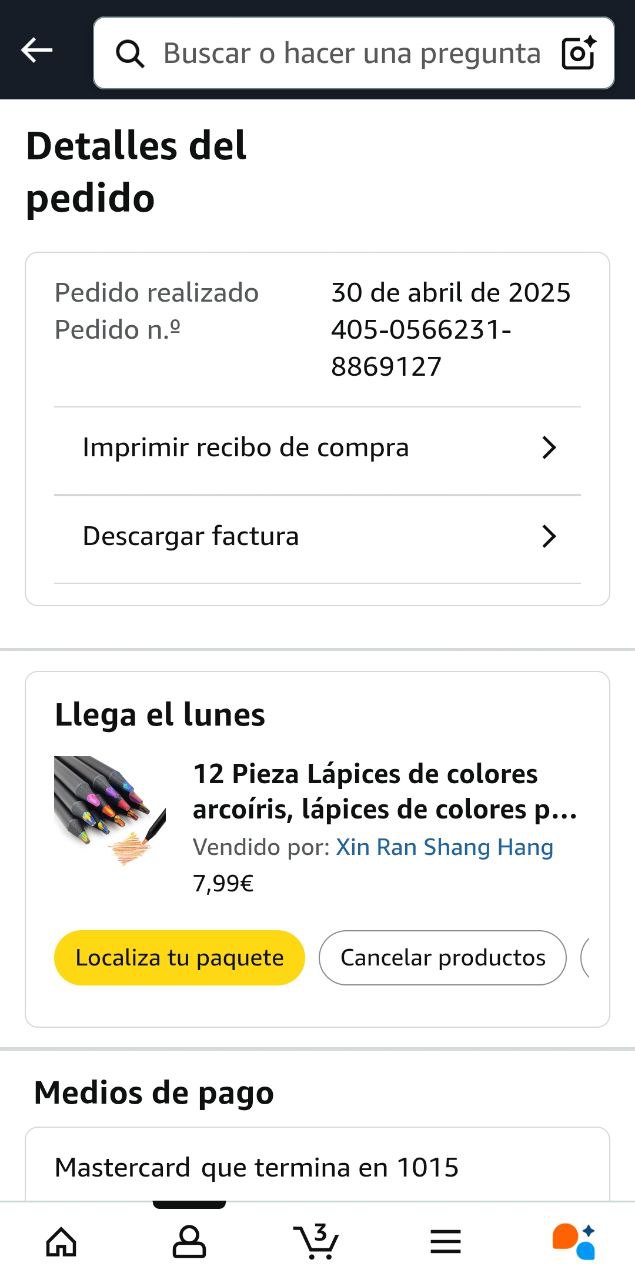Open the hamburger menu tab
This screenshot has height=1280, width=635.
point(445,1241)
